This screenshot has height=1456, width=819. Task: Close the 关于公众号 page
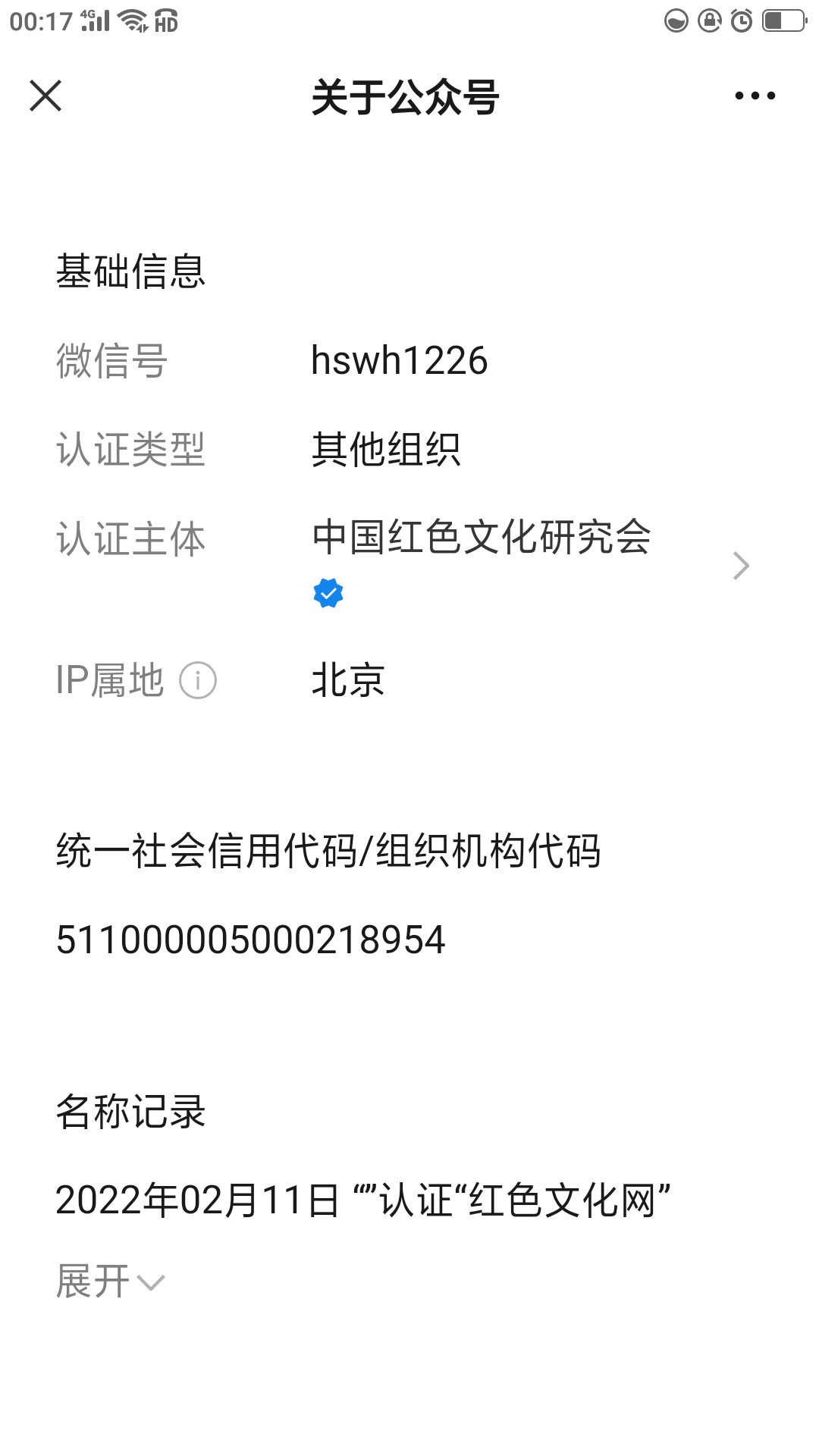[45, 96]
